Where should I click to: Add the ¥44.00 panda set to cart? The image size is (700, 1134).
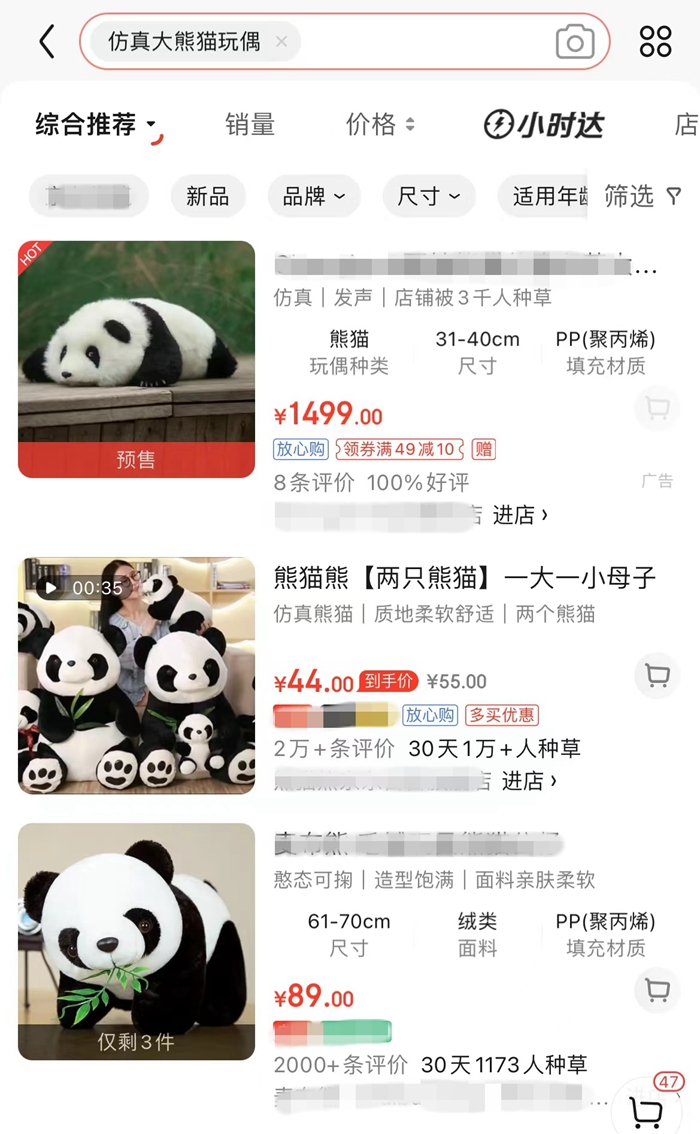click(657, 677)
